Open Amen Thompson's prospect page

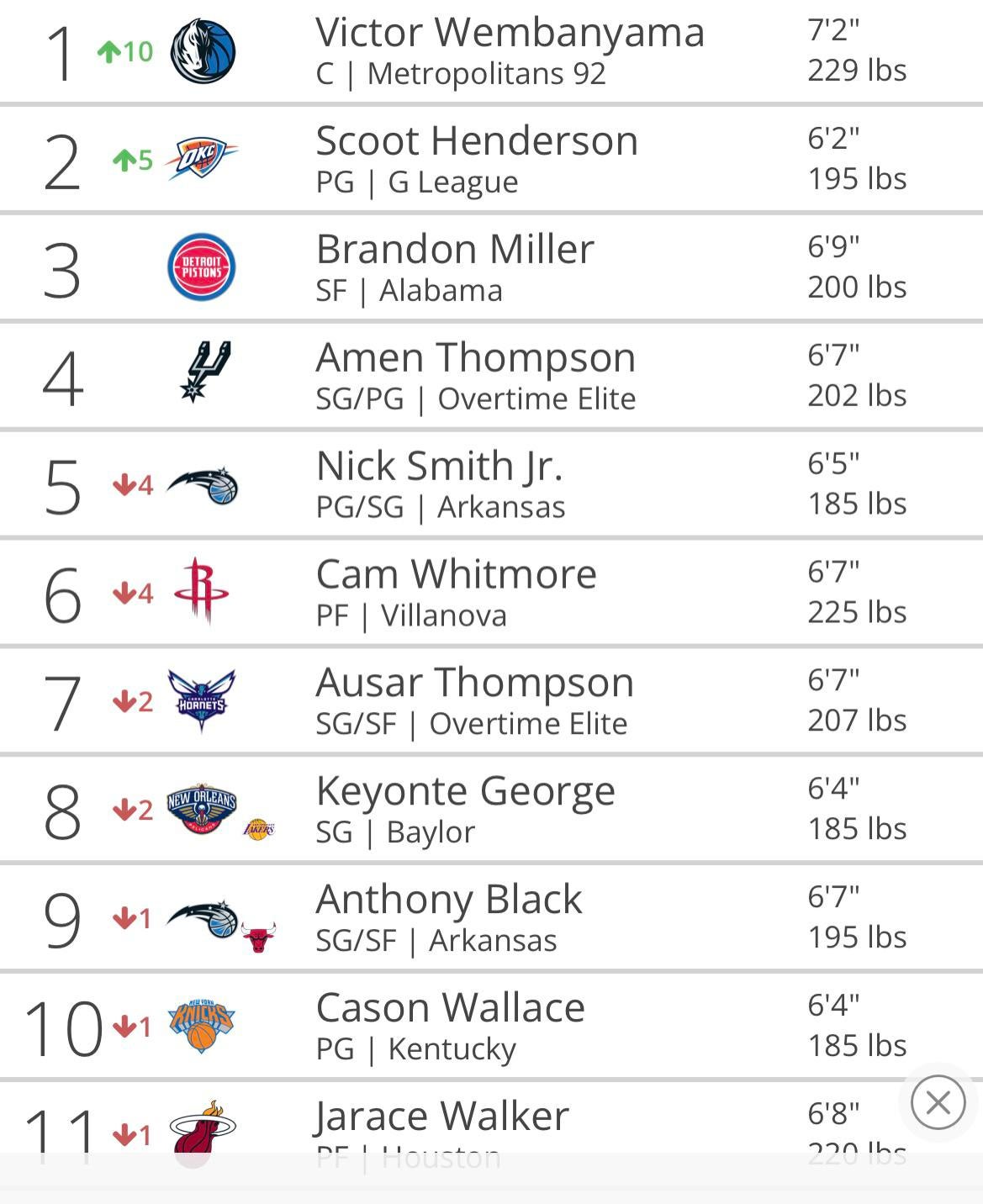click(475, 359)
